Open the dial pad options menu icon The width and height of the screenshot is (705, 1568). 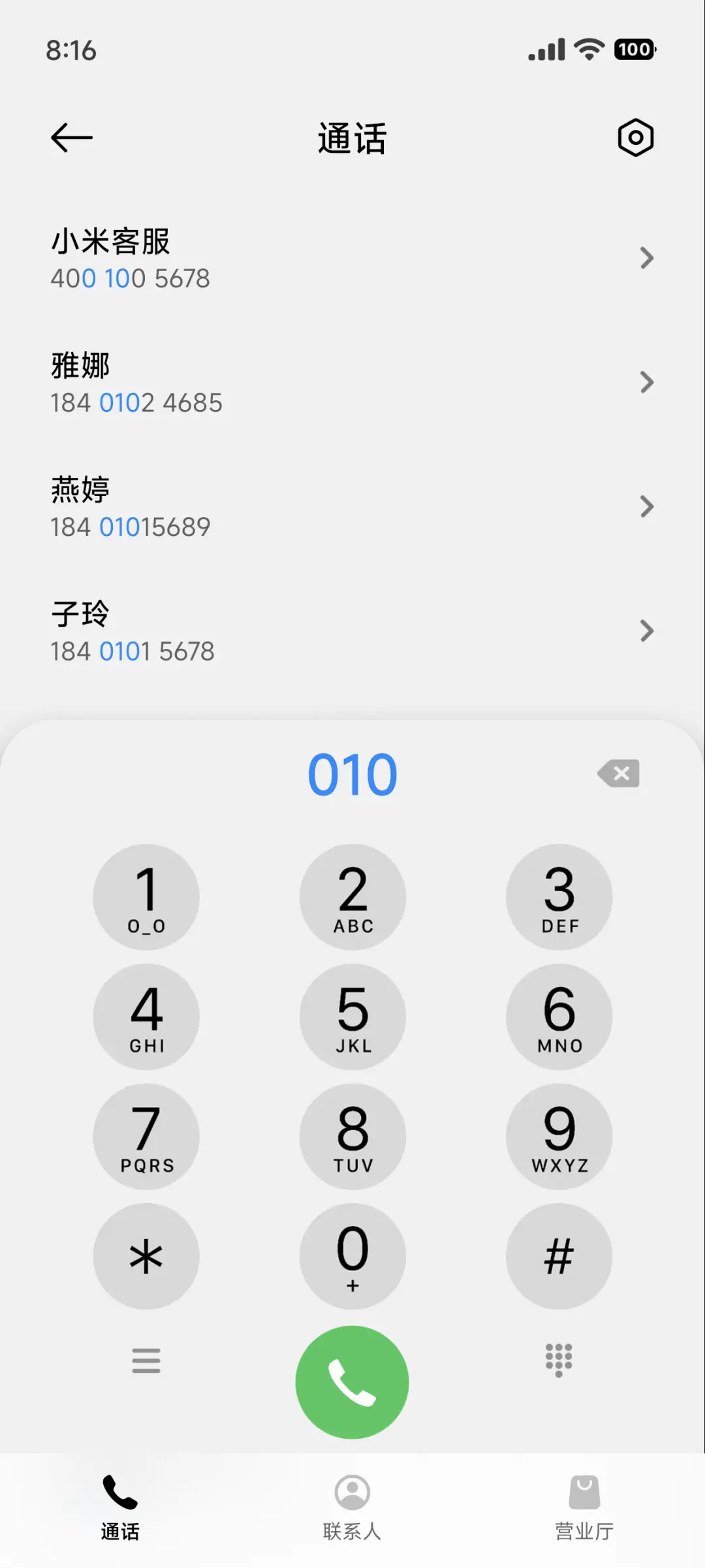(146, 1361)
